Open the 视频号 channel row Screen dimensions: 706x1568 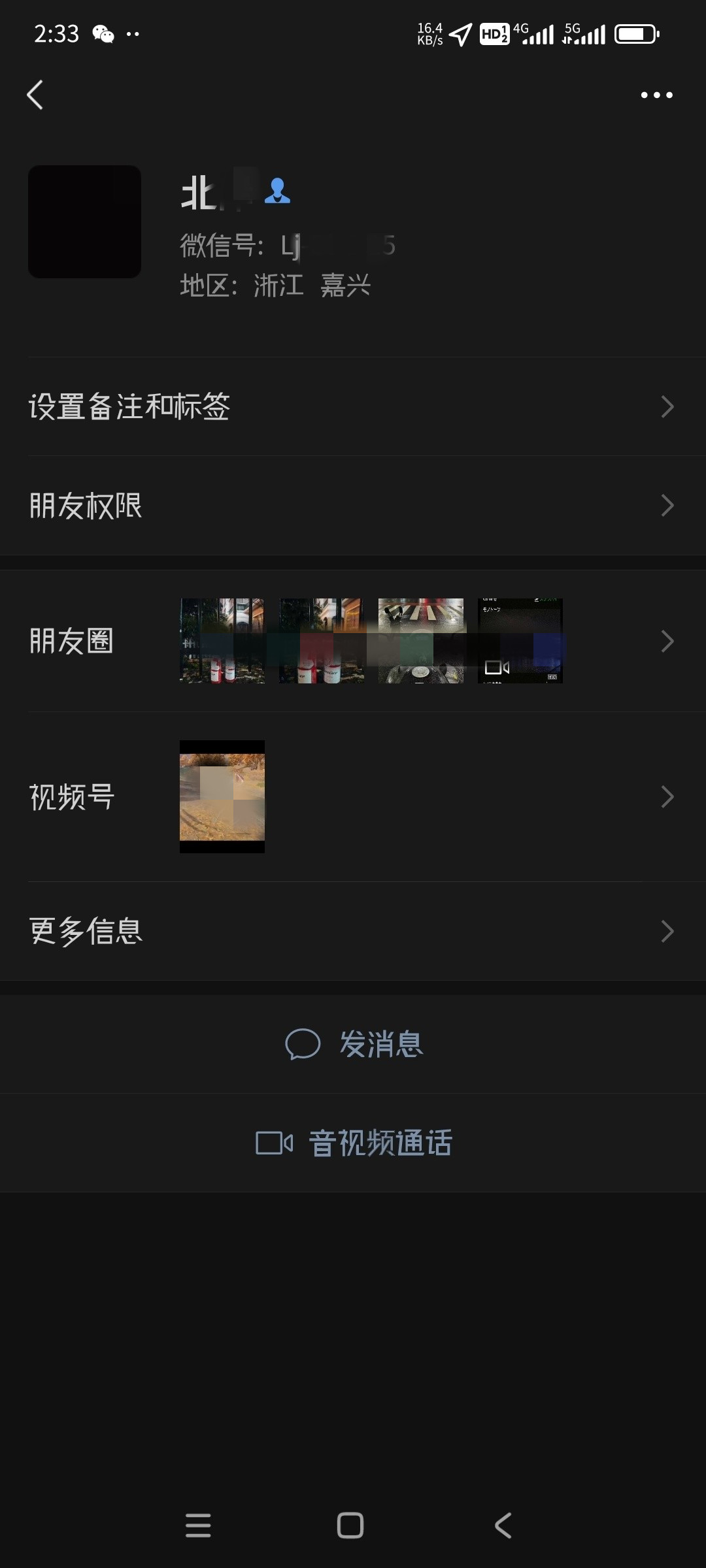click(353, 796)
